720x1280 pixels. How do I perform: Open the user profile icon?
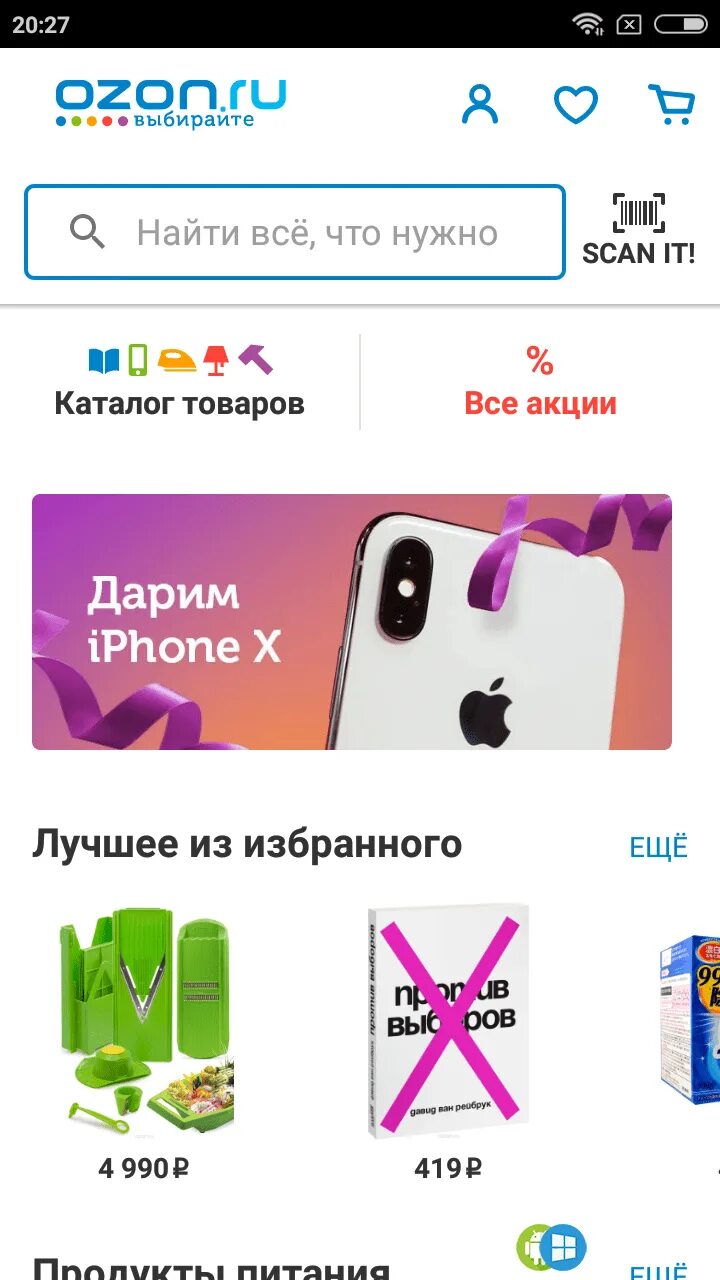pos(480,104)
